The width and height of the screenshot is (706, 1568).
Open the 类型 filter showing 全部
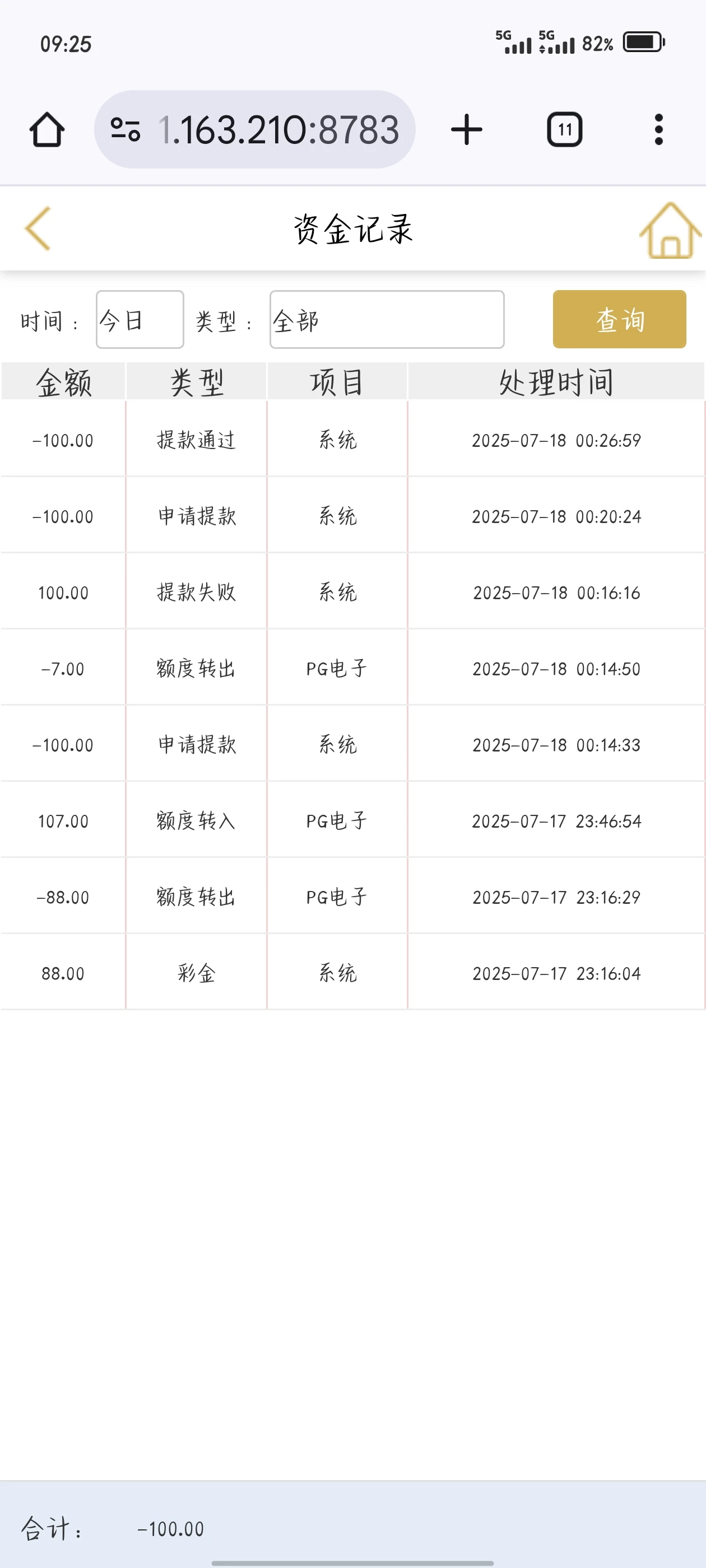(386, 321)
